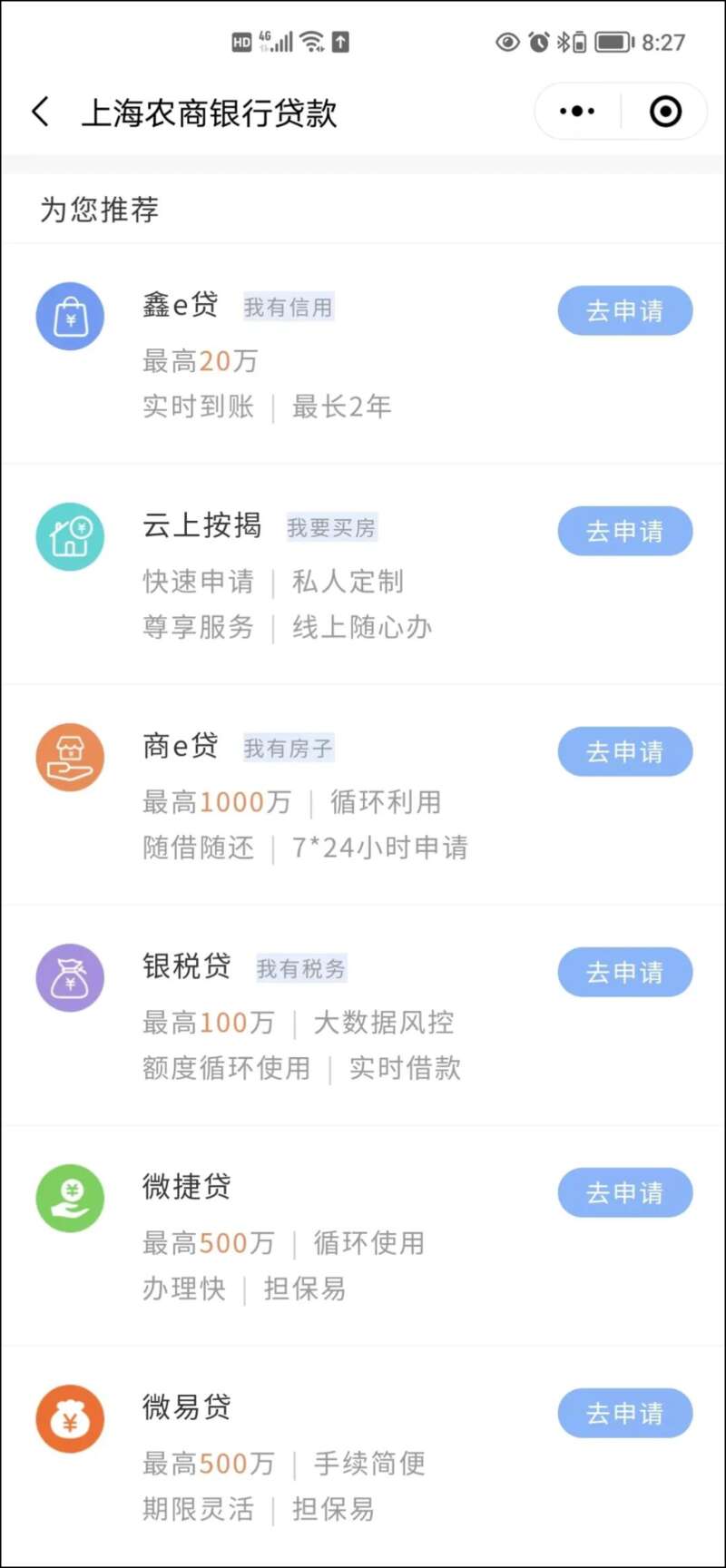Select the 银税贷 money bag icon
The width and height of the screenshot is (726, 1568).
(x=70, y=977)
